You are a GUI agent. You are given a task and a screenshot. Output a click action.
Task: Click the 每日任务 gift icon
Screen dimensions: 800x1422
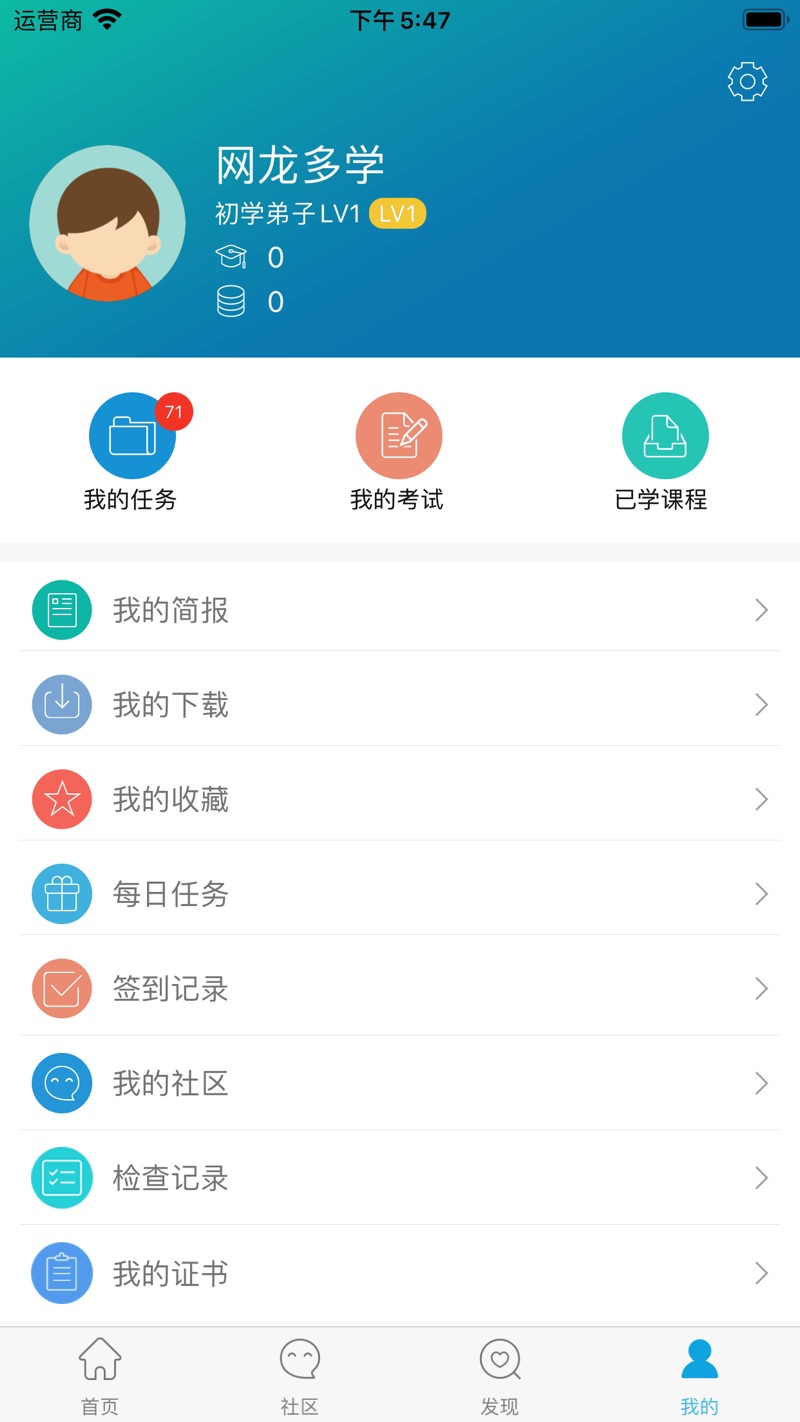62,893
